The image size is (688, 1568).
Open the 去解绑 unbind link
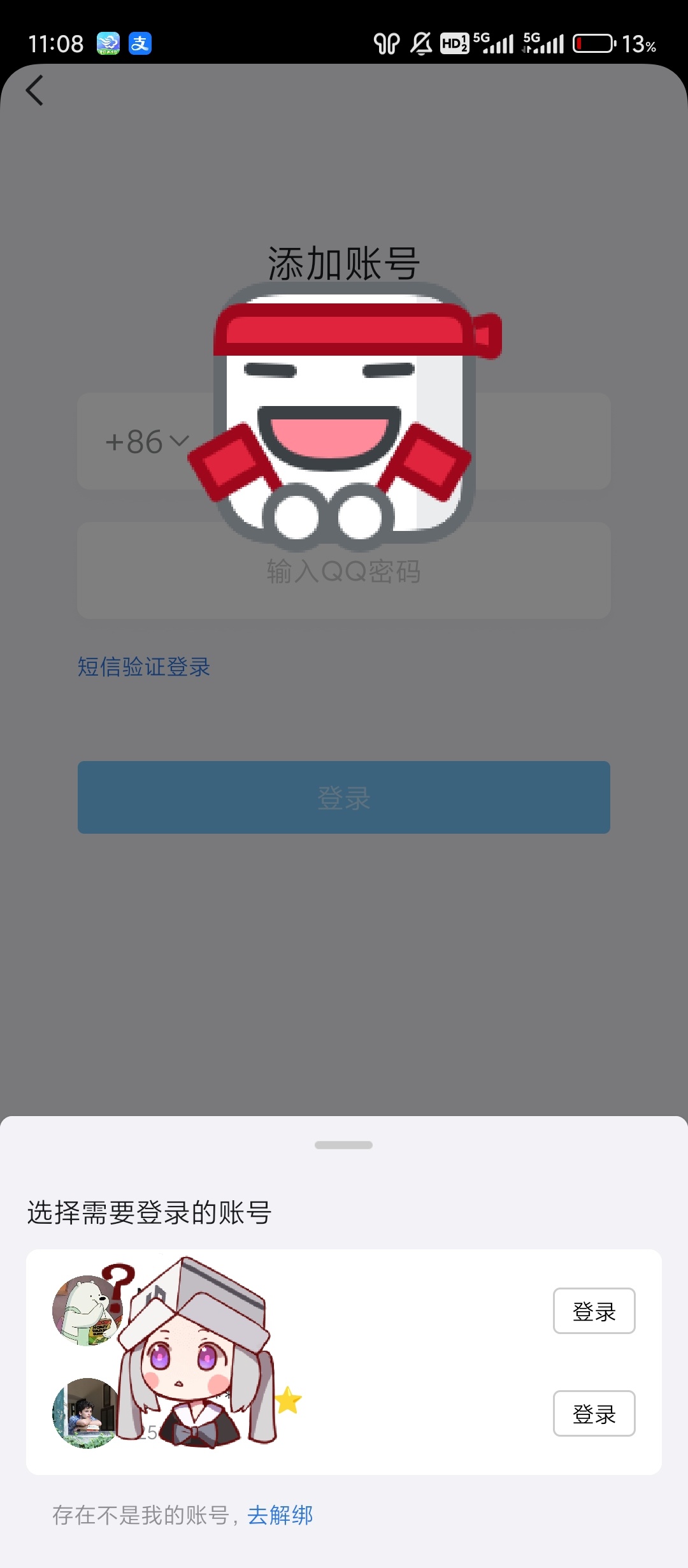pyautogui.click(x=280, y=1514)
